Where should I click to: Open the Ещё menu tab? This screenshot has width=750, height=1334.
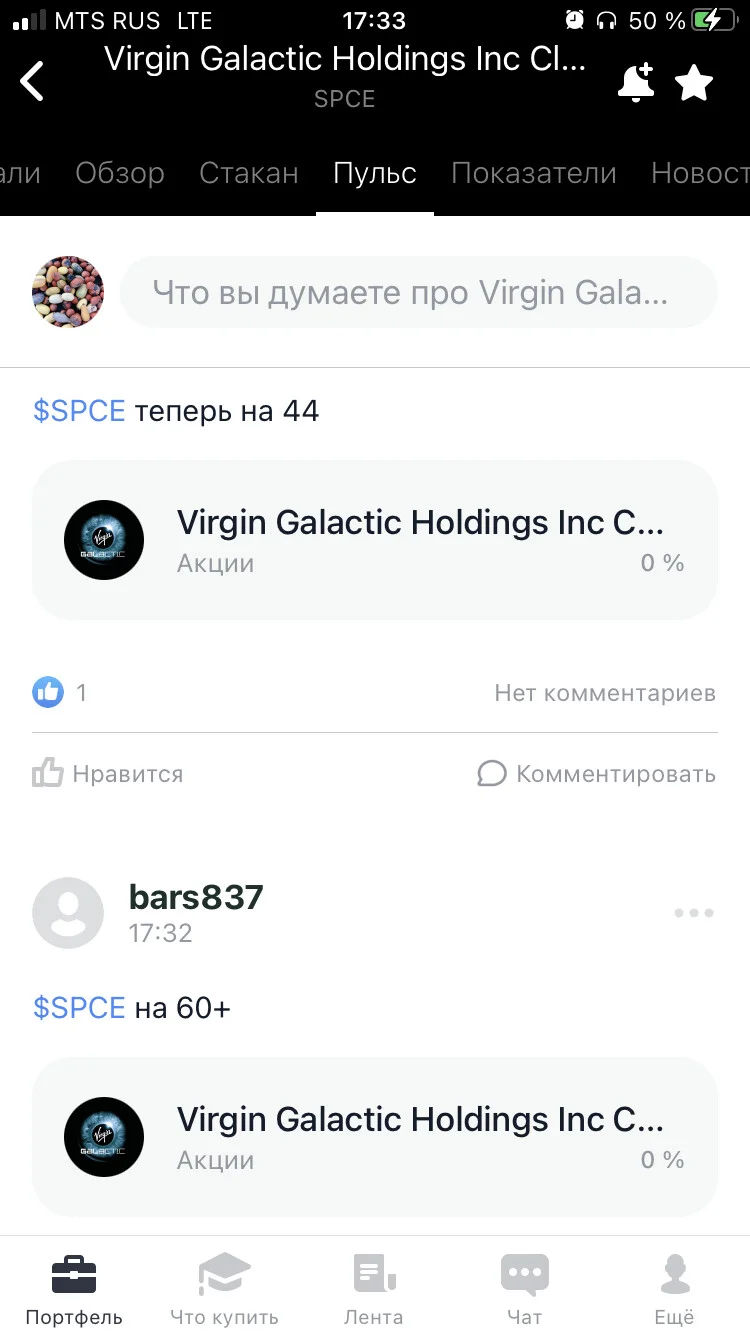click(675, 1290)
